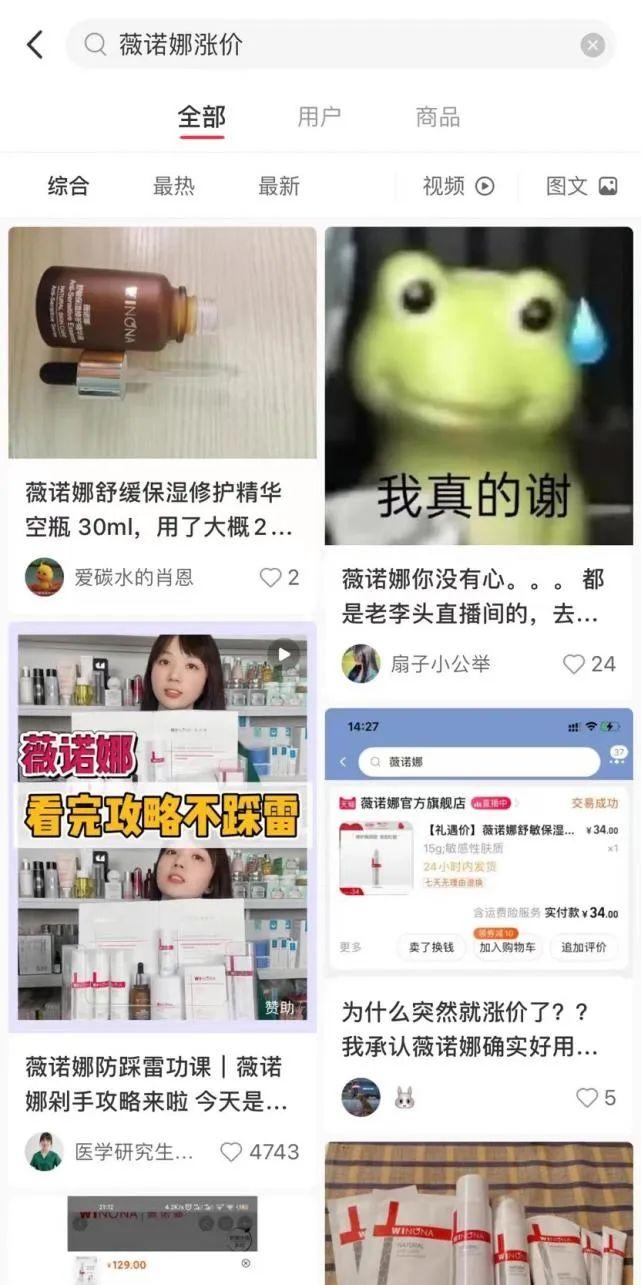Like the post 为什么突然就涨价了
The image size is (641, 1285).
pos(587,1098)
